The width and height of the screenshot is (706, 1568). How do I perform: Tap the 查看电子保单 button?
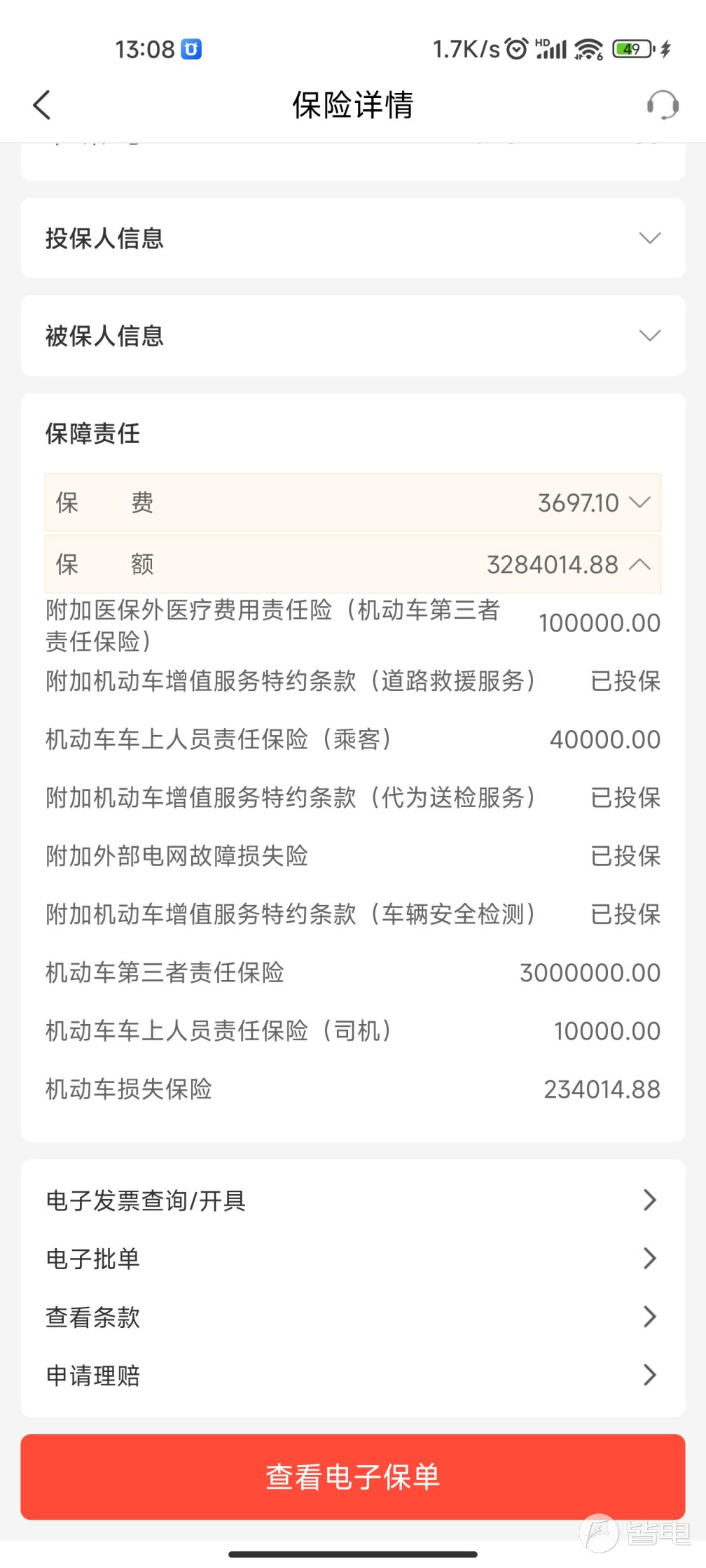(353, 1477)
